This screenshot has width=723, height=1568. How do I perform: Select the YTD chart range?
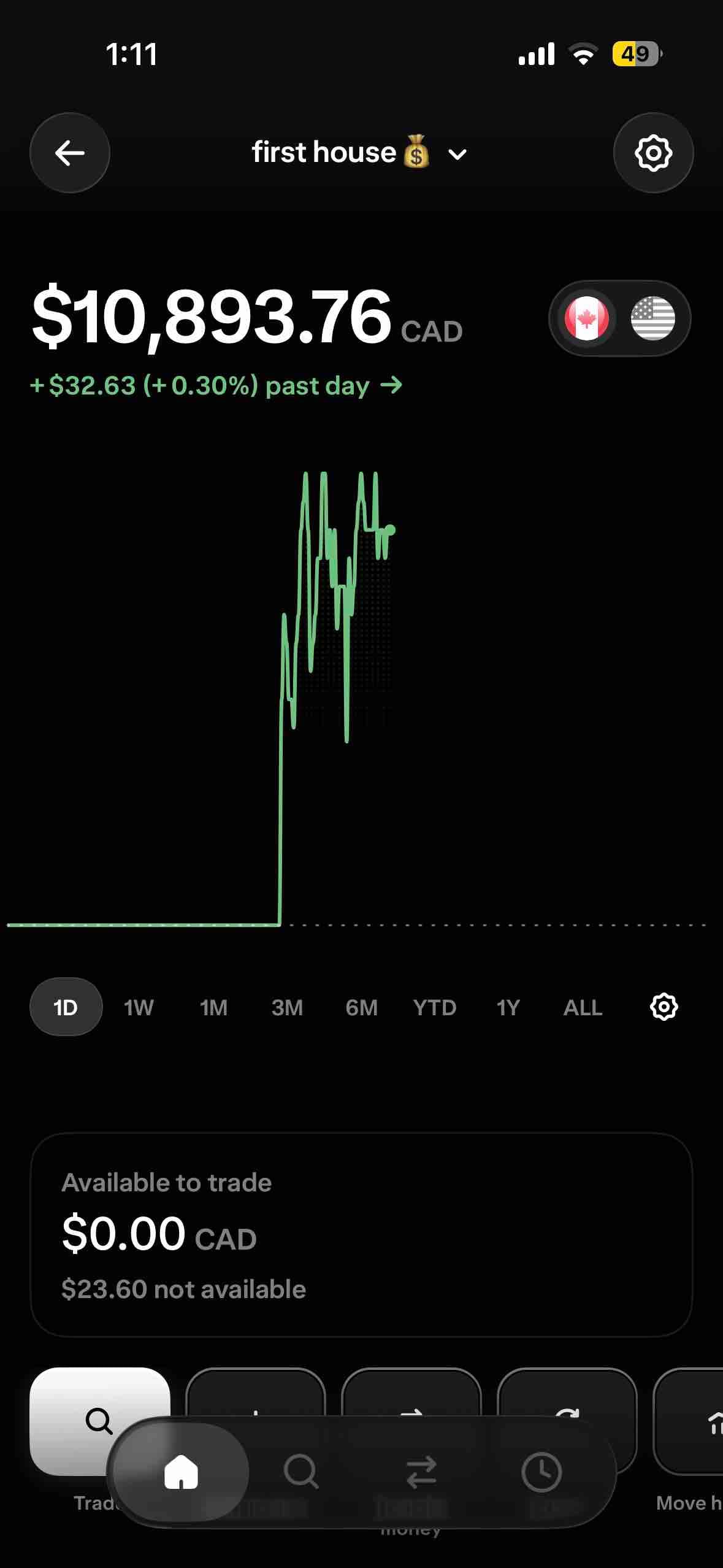[x=435, y=1007]
